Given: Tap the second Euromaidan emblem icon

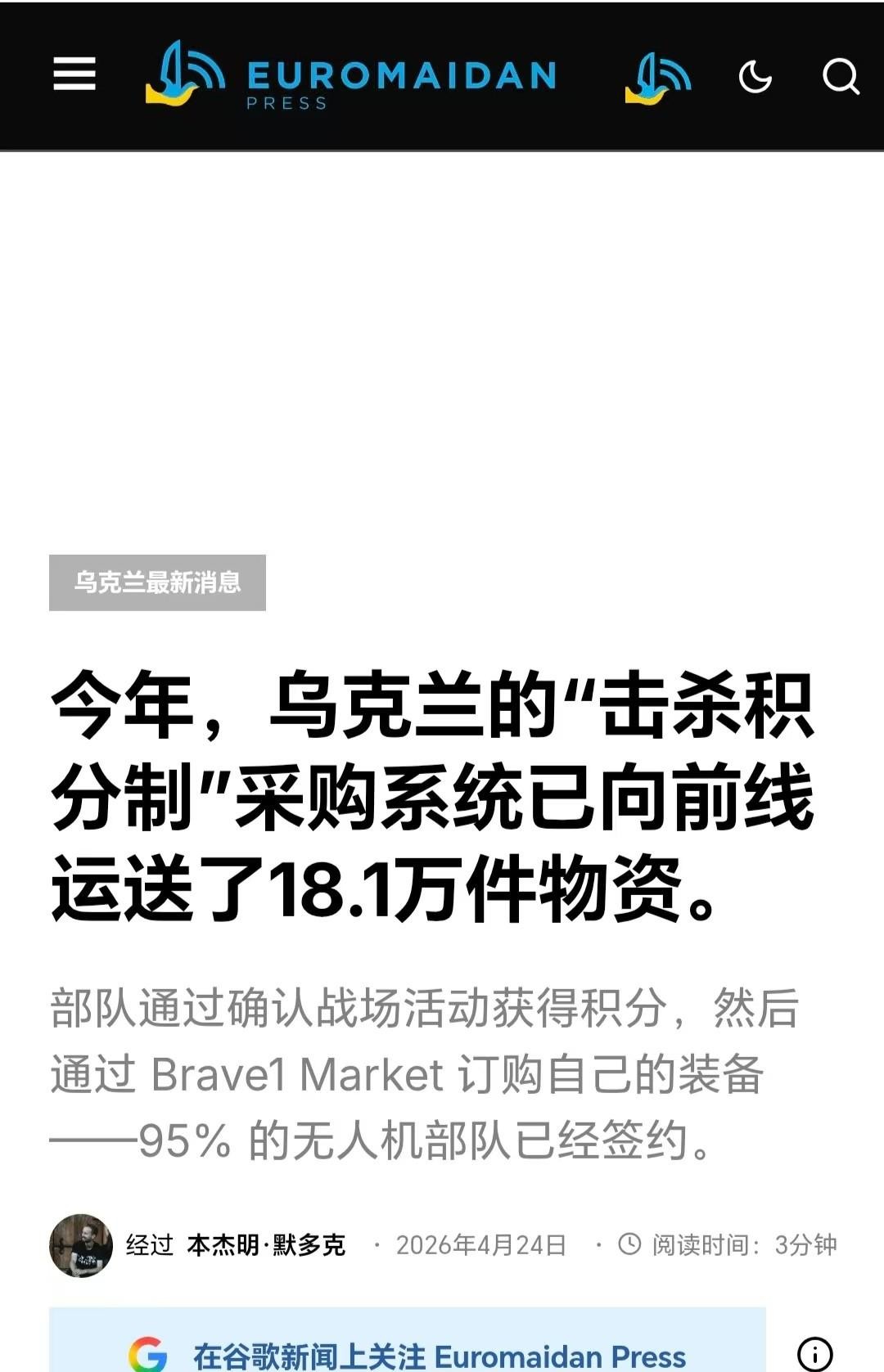Looking at the screenshot, I should click(657, 79).
